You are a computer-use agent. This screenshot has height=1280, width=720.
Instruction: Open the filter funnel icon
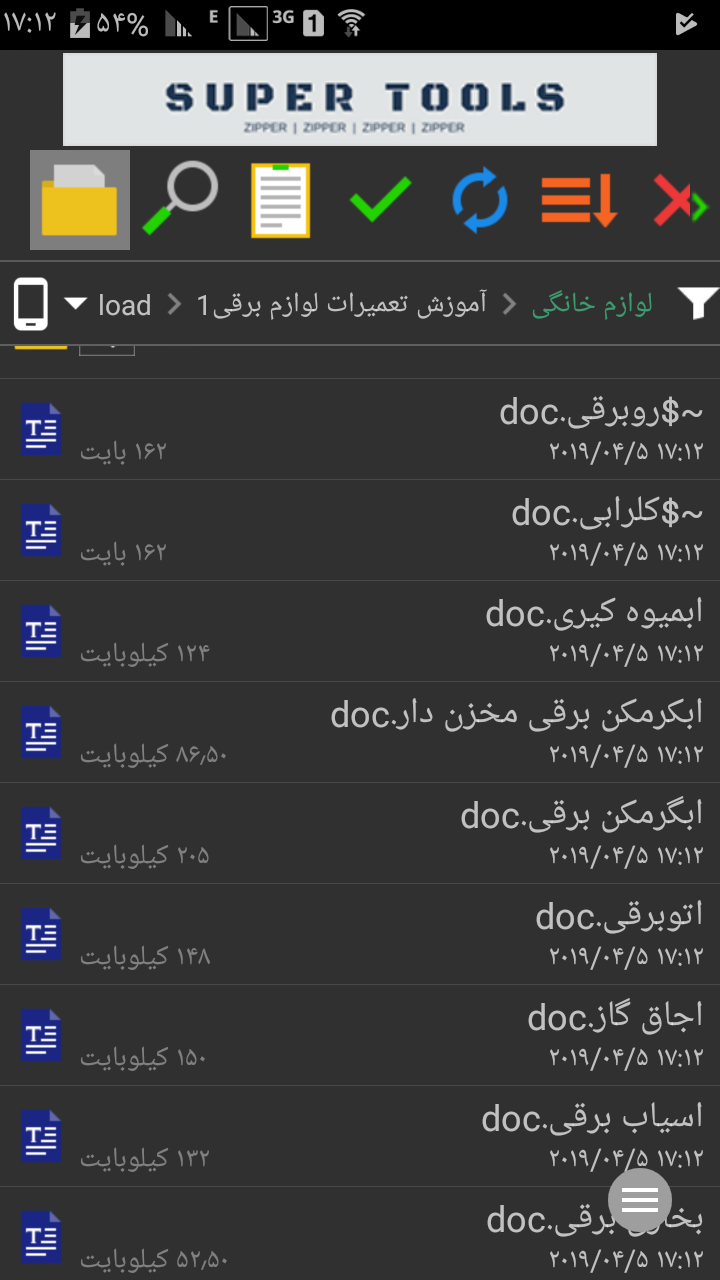pyautogui.click(x=697, y=303)
